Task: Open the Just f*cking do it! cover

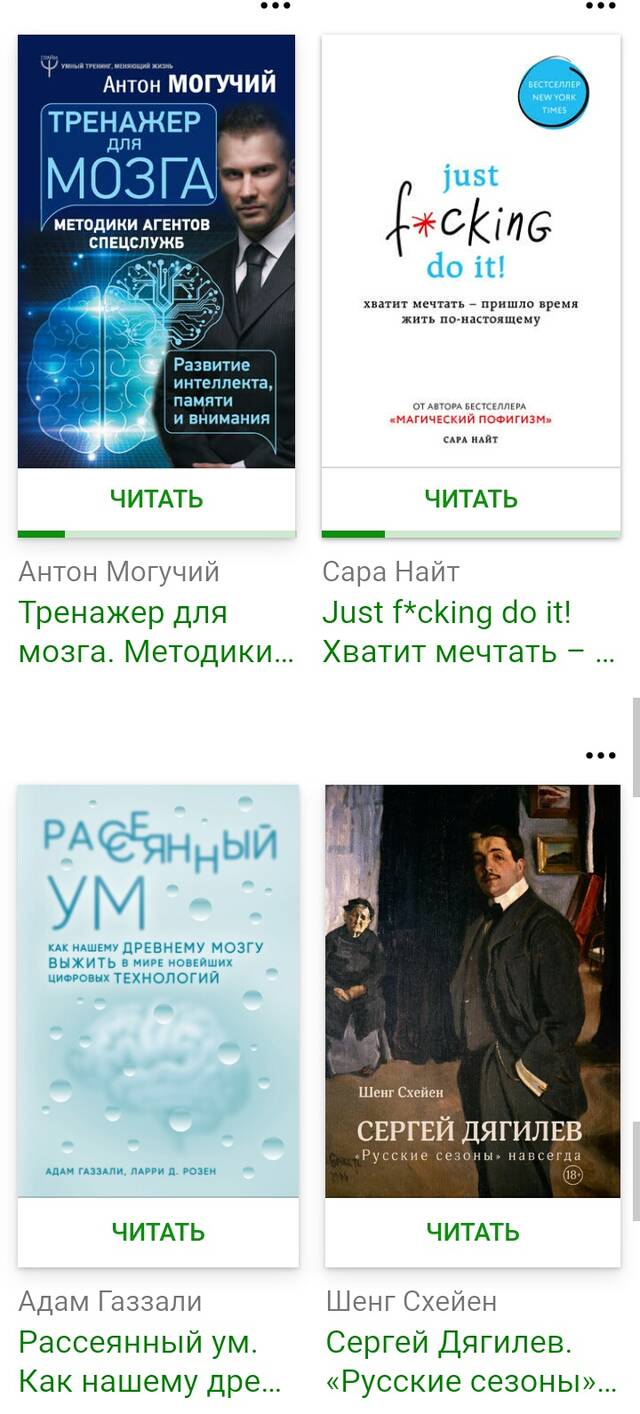Action: coord(471,251)
